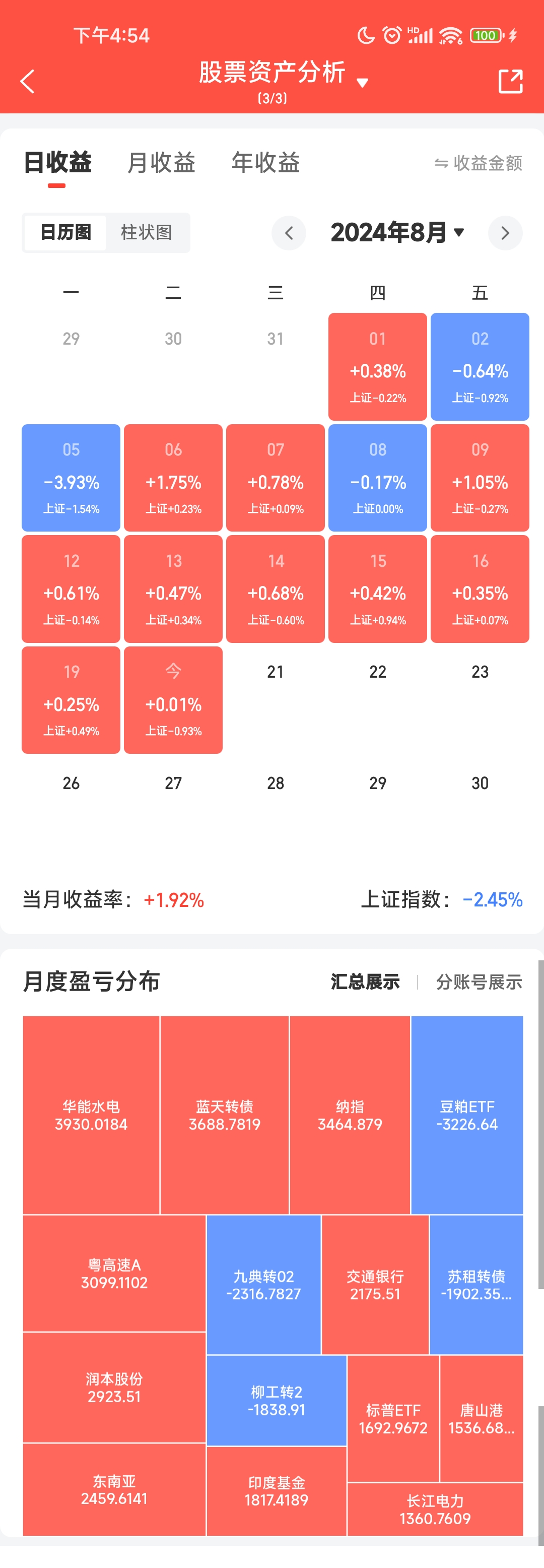This screenshot has width=544, height=1568.
Task: Open the 豆粕ETF loss tile
Action: [467, 1115]
